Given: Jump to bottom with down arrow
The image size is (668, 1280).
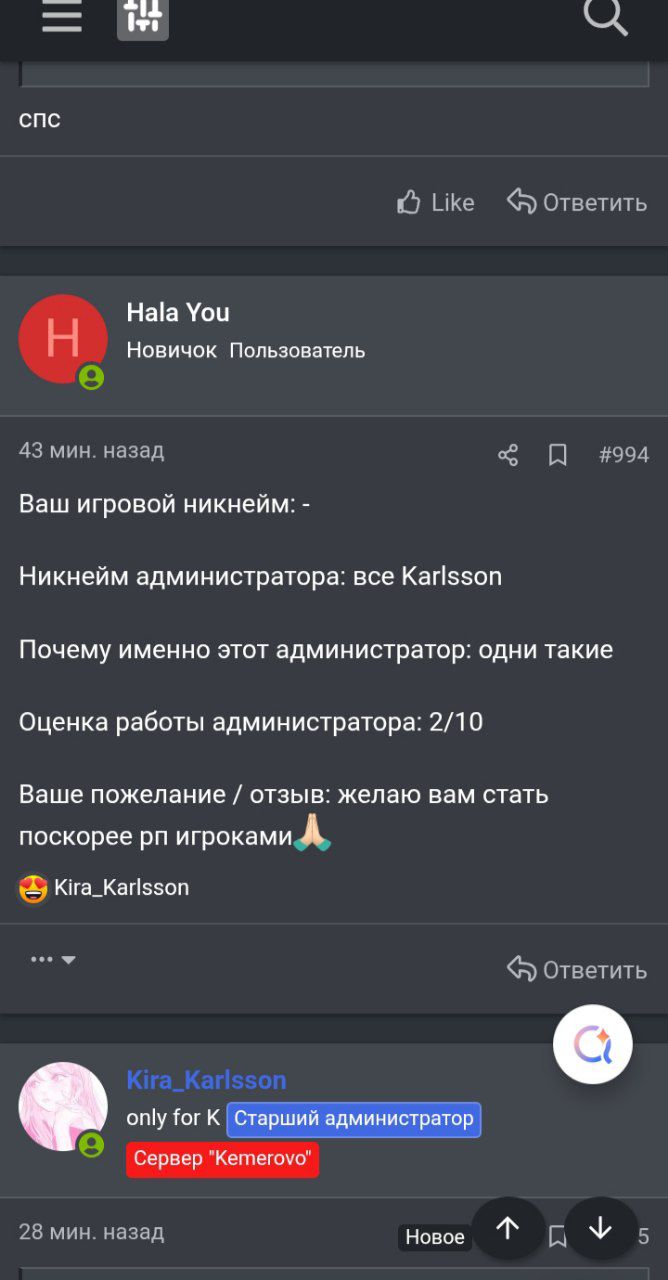Looking at the screenshot, I should click(x=600, y=1228).
